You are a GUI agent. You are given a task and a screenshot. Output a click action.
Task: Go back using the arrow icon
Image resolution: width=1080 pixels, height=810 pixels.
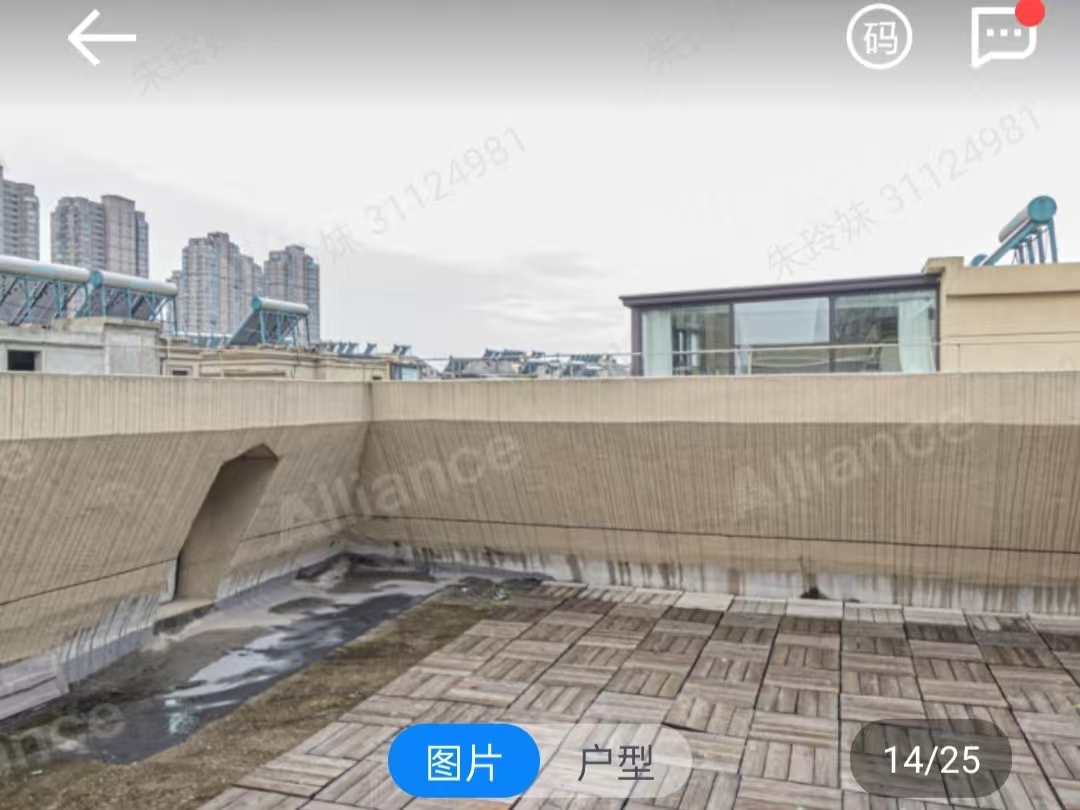102,38
